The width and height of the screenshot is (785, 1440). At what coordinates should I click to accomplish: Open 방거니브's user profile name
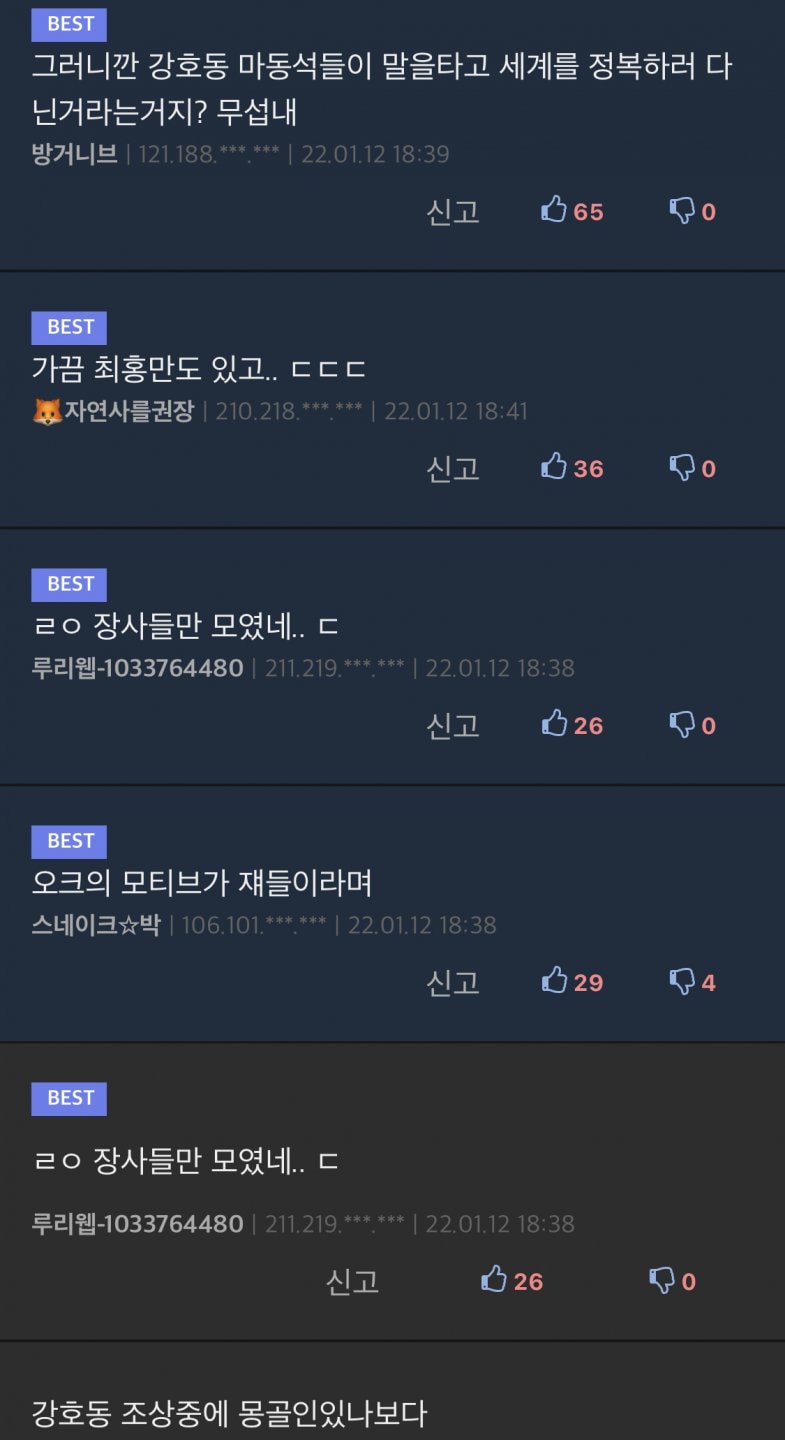[74, 154]
